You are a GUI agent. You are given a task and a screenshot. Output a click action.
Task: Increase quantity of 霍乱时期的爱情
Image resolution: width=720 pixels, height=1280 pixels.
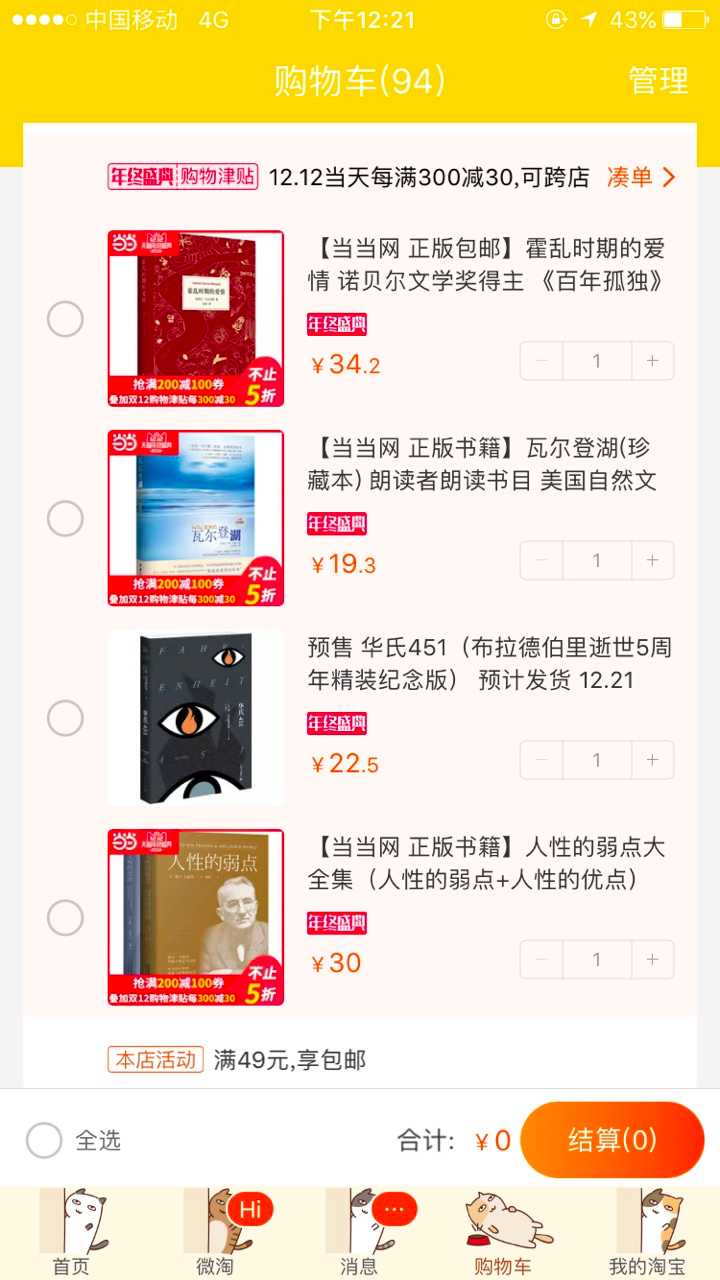coord(653,361)
